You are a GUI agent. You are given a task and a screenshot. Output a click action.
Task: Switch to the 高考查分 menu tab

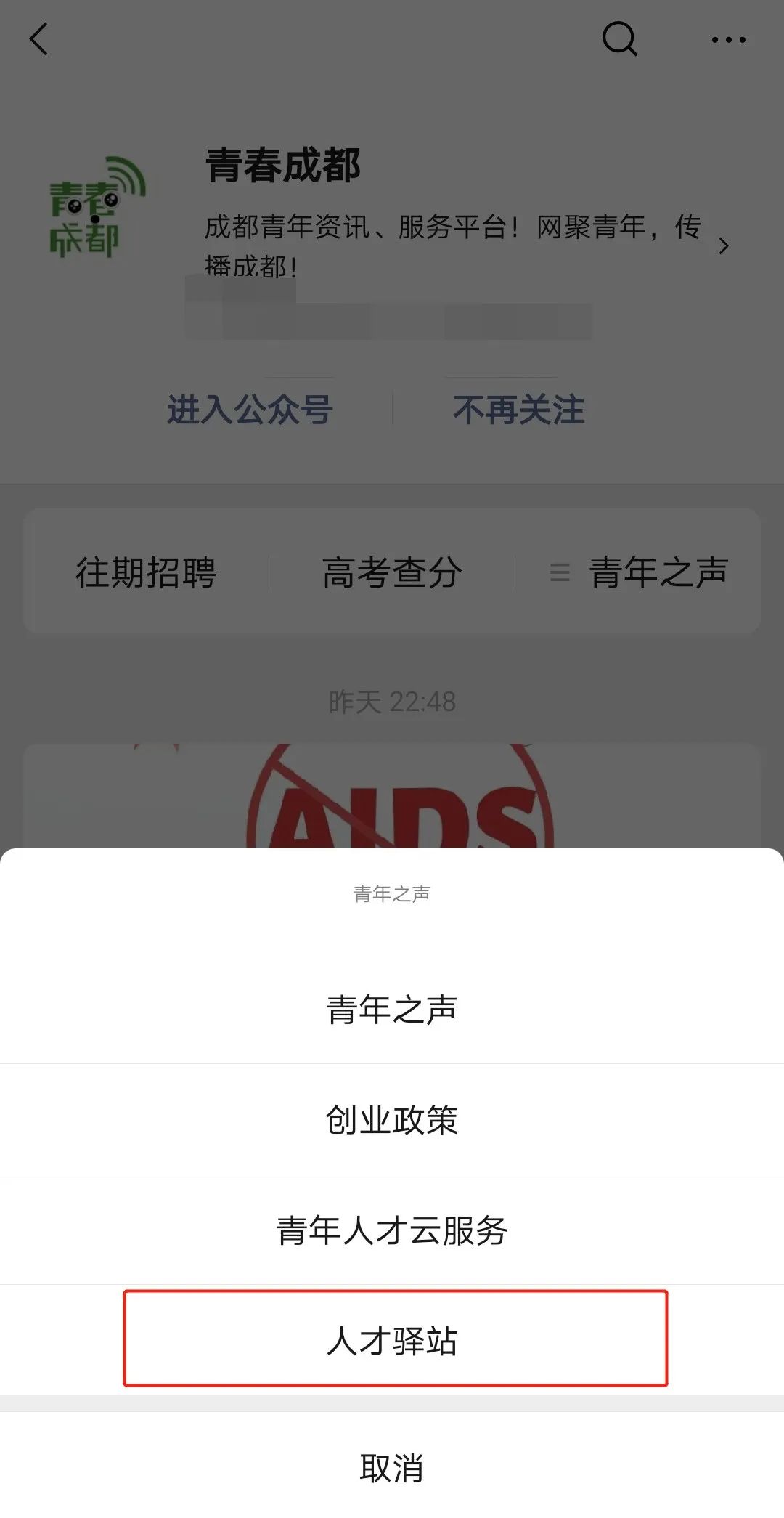point(392,574)
